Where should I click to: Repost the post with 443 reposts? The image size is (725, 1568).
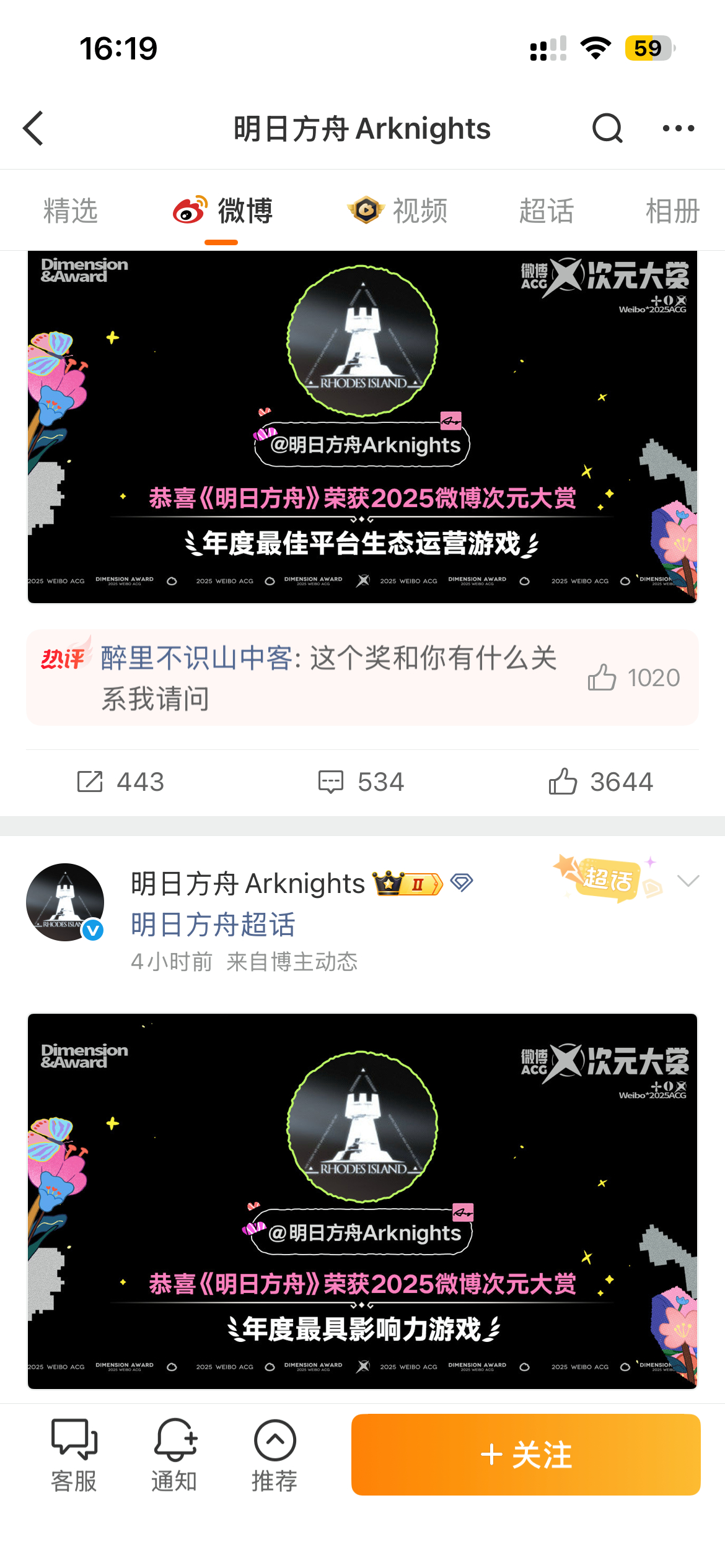pos(121,782)
